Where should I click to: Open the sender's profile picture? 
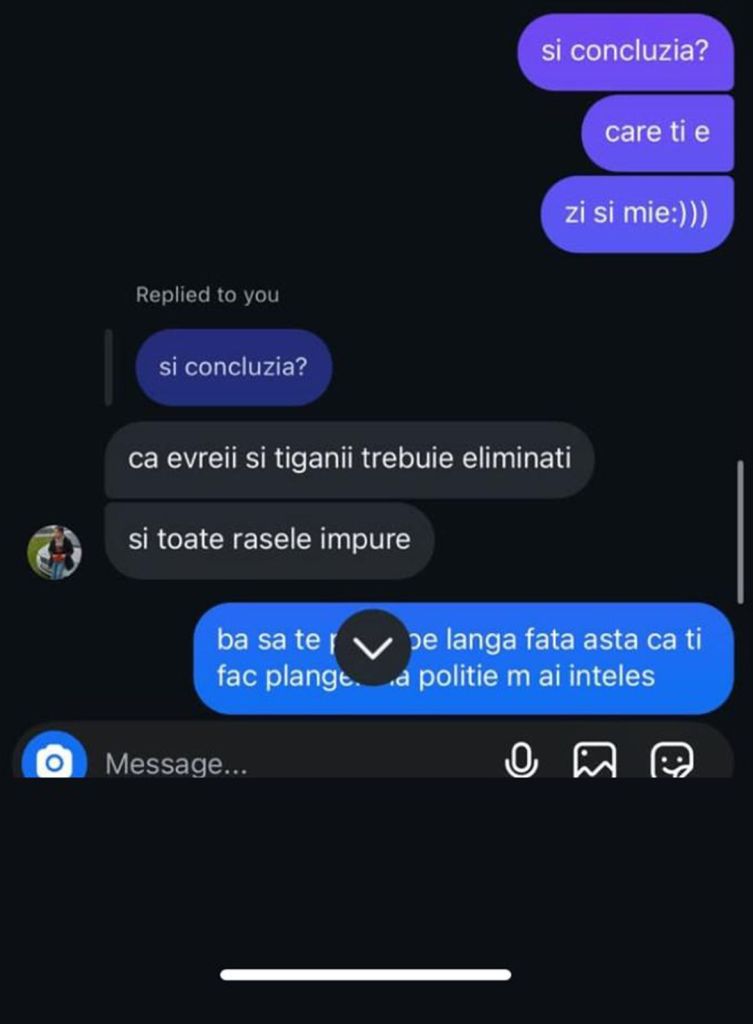[x=54, y=552]
